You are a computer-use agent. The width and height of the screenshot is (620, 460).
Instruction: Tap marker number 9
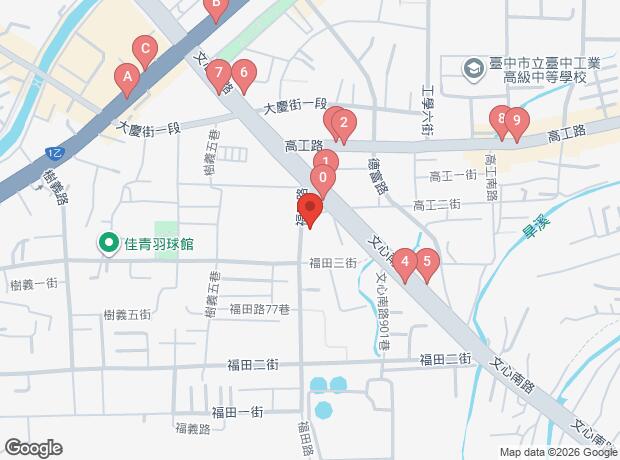[x=516, y=121]
